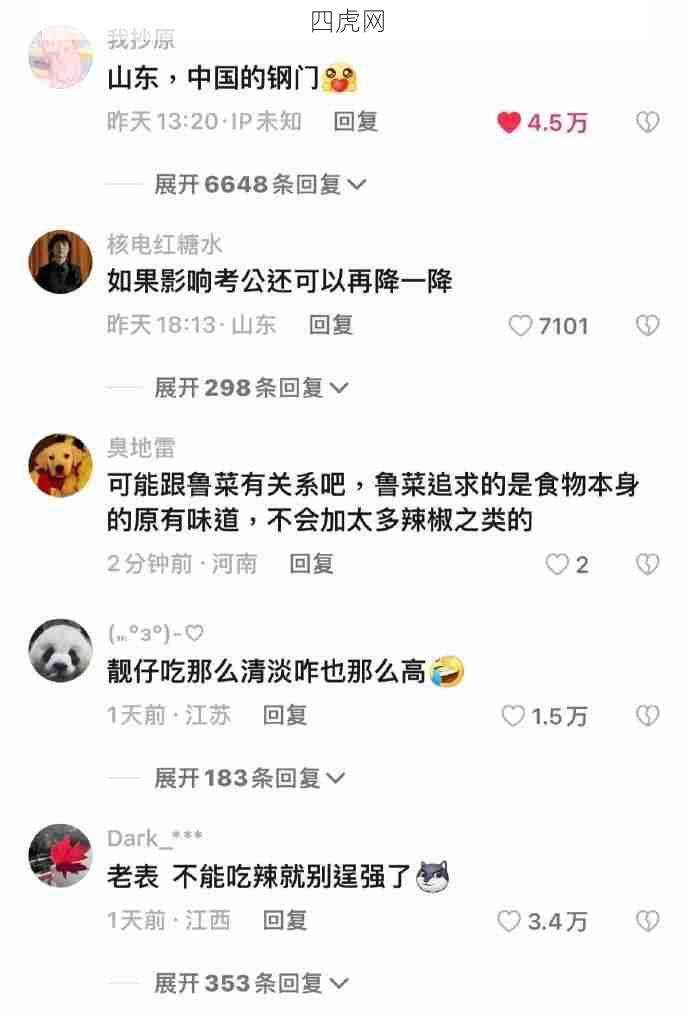Open 臭地雷's golden puppy avatar
Viewport: 690px width, 1017px height.
point(61,465)
